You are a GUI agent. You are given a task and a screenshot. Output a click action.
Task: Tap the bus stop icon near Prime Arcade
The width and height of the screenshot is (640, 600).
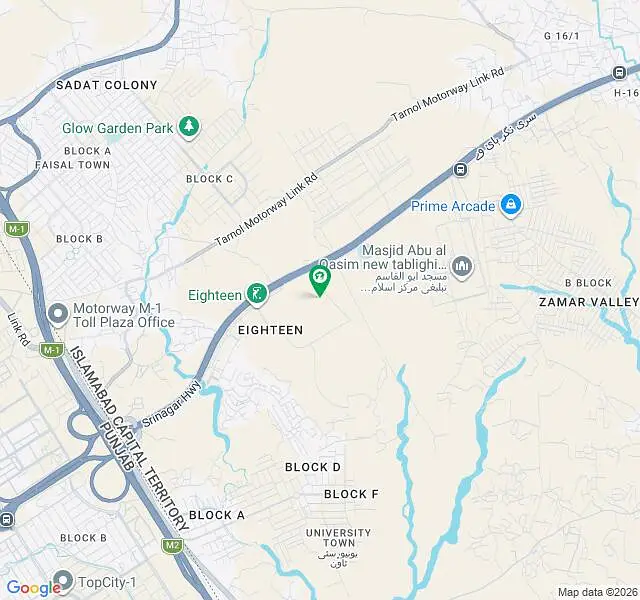[460, 169]
